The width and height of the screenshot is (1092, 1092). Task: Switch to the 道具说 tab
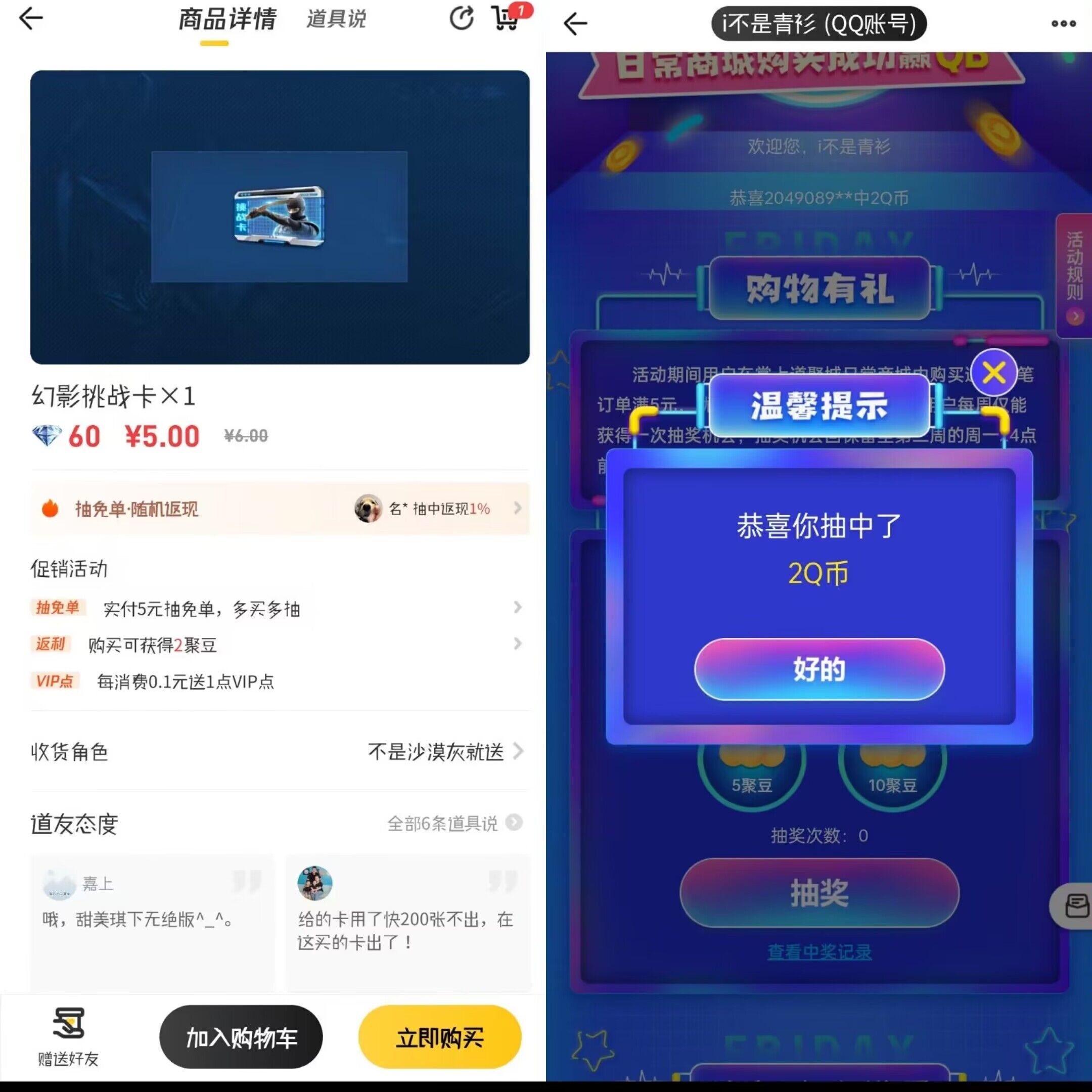(336, 19)
